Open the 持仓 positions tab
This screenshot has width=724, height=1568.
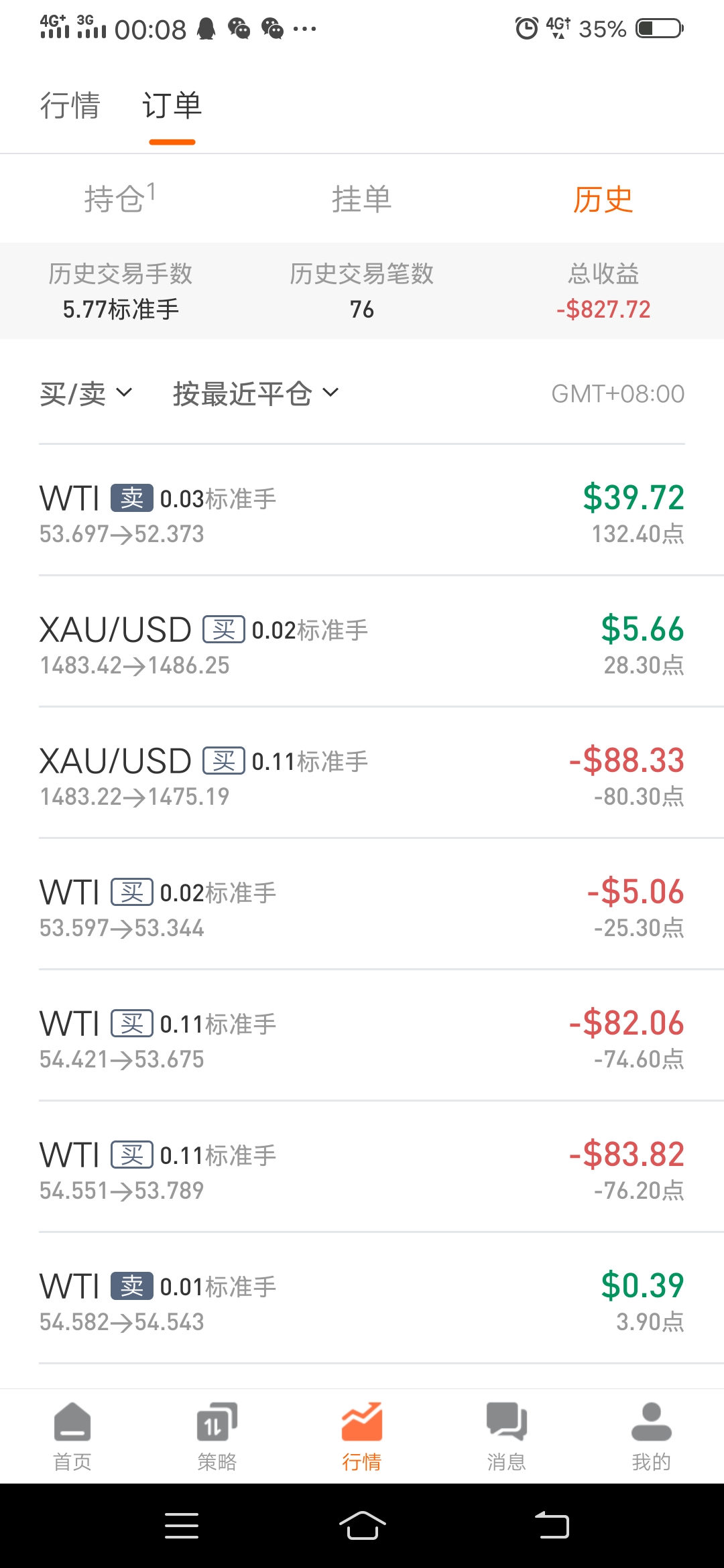[x=120, y=198]
